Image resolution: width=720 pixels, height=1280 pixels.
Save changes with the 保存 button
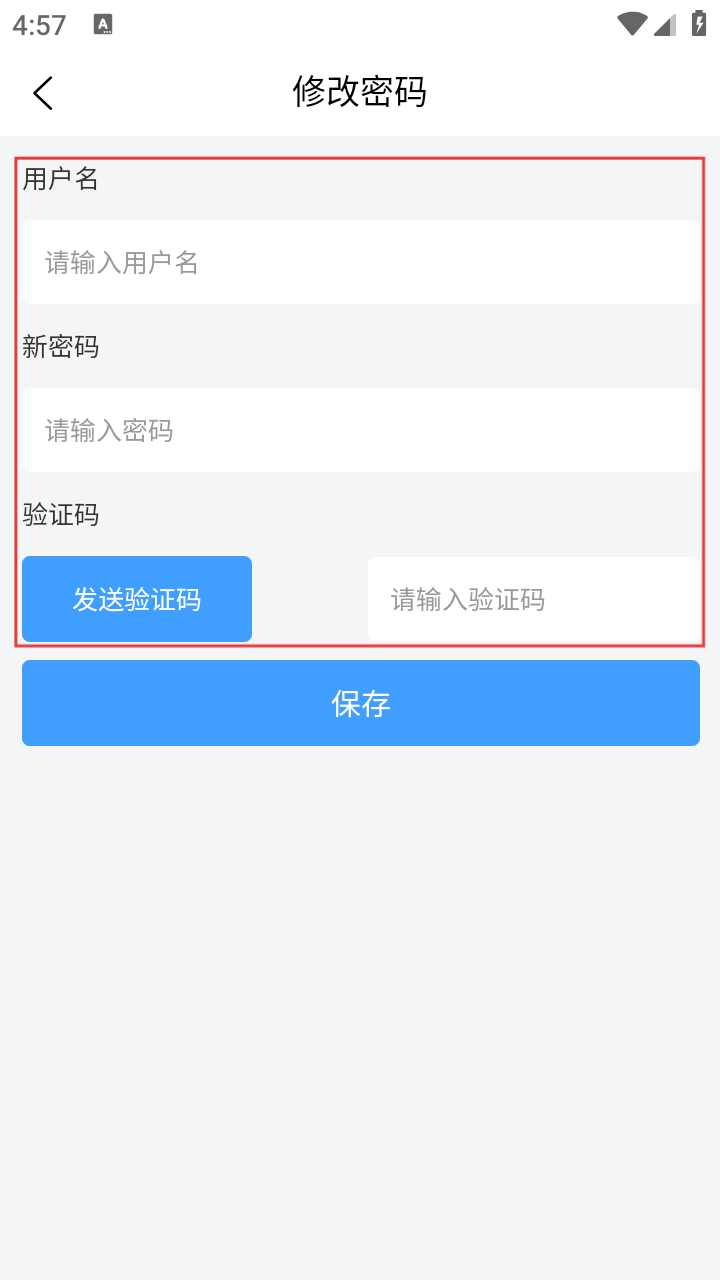(x=360, y=703)
